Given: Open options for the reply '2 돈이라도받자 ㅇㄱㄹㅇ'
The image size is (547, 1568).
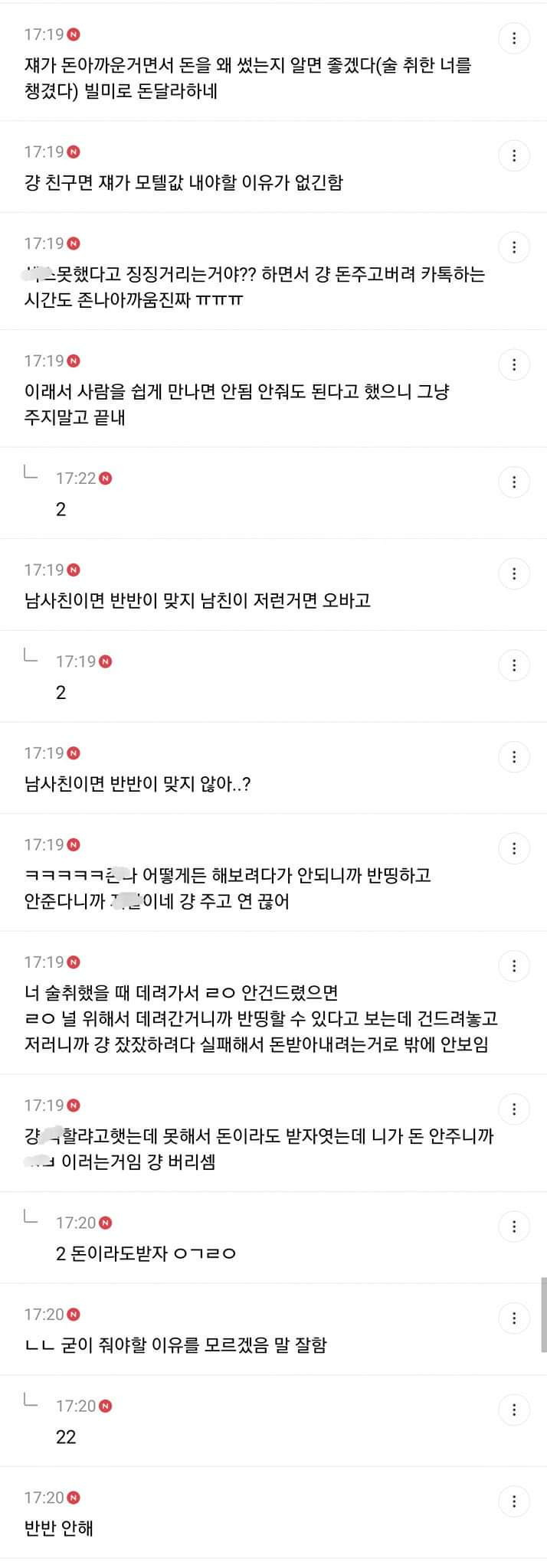Looking at the screenshot, I should tap(514, 1227).
